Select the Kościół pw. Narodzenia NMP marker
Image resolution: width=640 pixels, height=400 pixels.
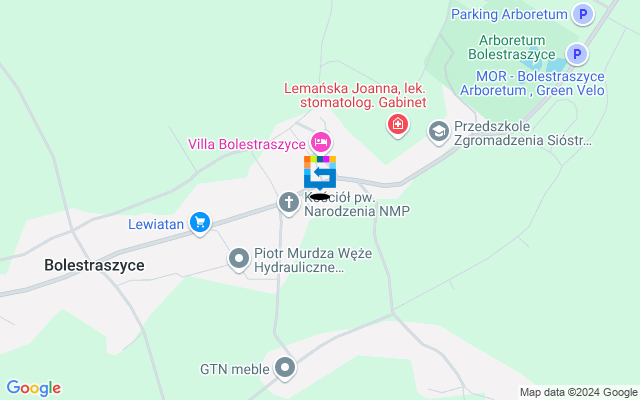coord(288,203)
